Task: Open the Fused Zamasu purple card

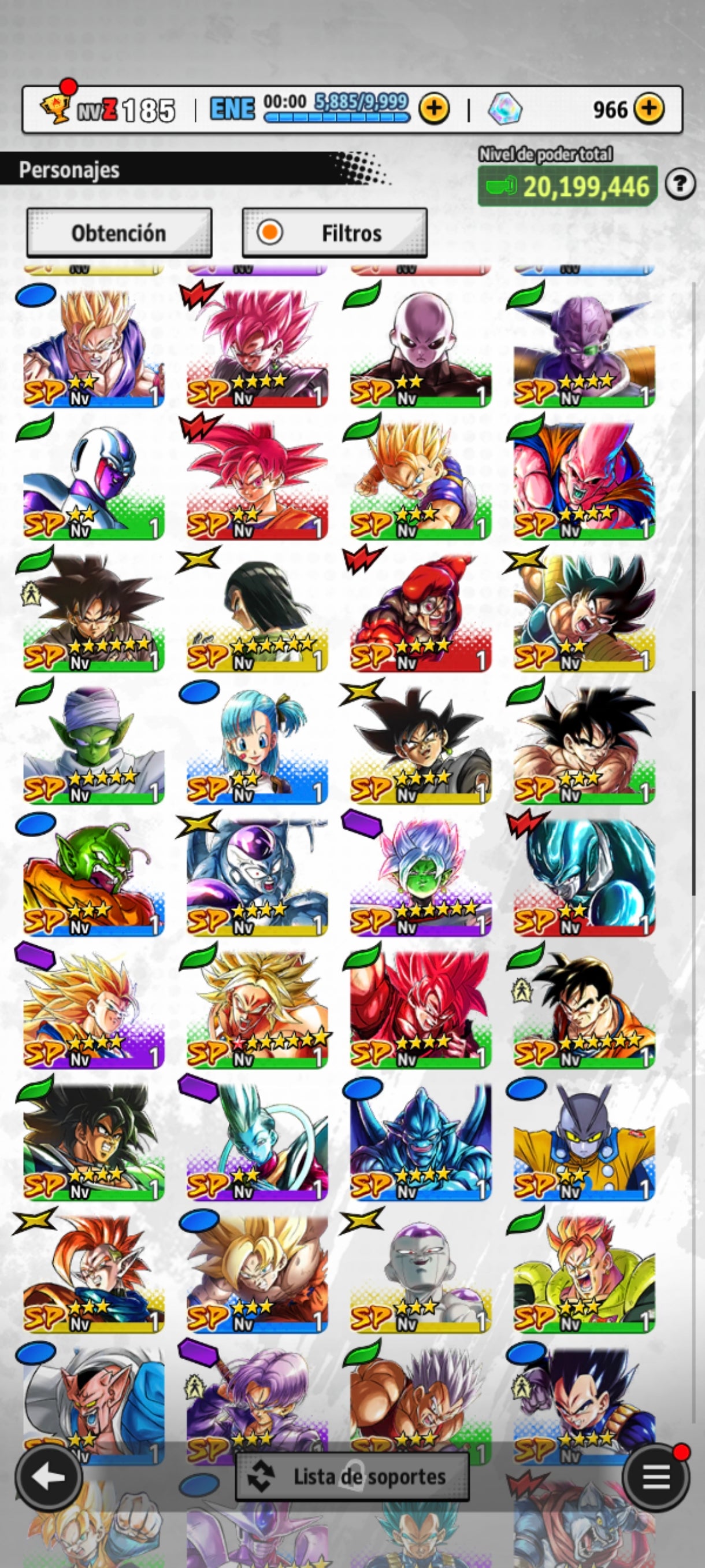Action: (x=420, y=878)
